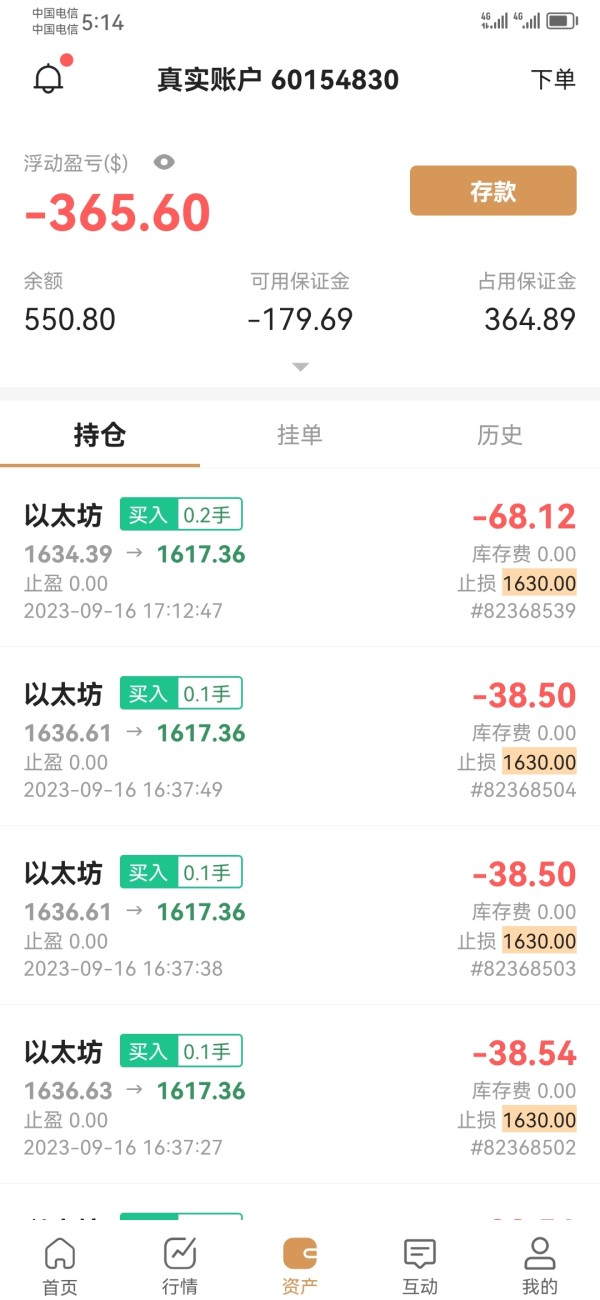Hide floating profit with the eye icon

164,162
